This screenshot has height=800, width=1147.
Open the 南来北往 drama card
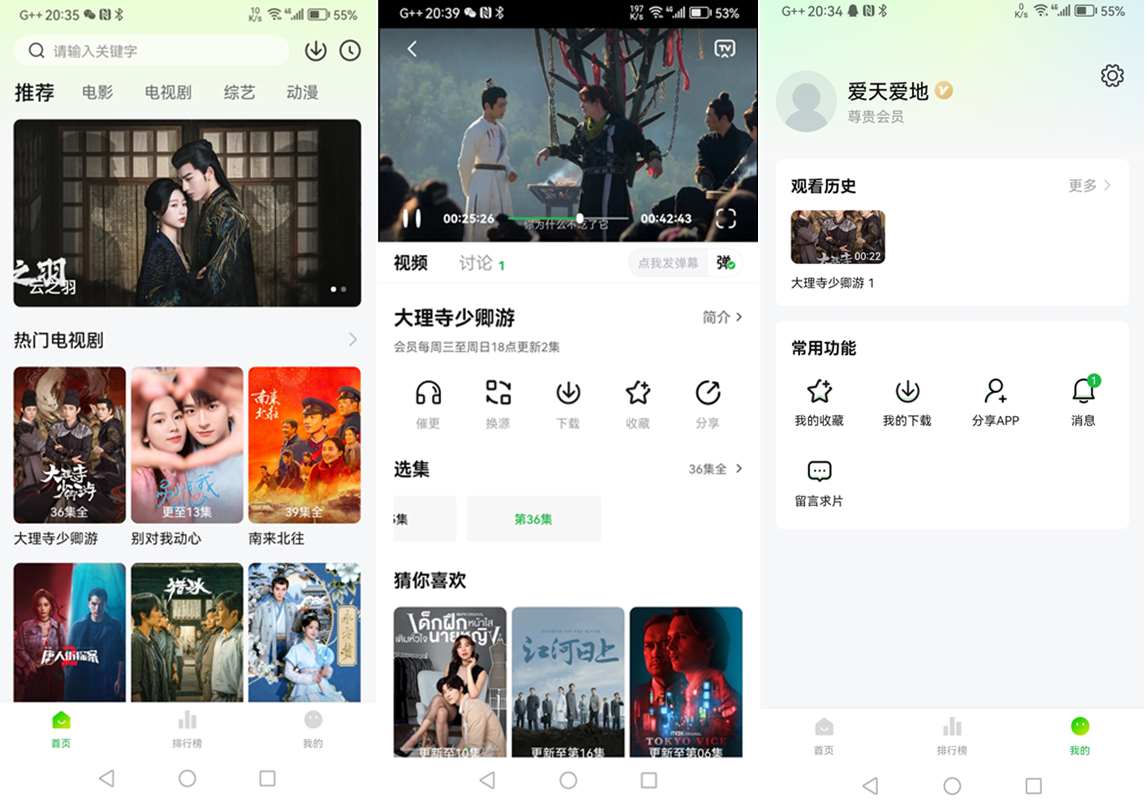click(x=304, y=445)
